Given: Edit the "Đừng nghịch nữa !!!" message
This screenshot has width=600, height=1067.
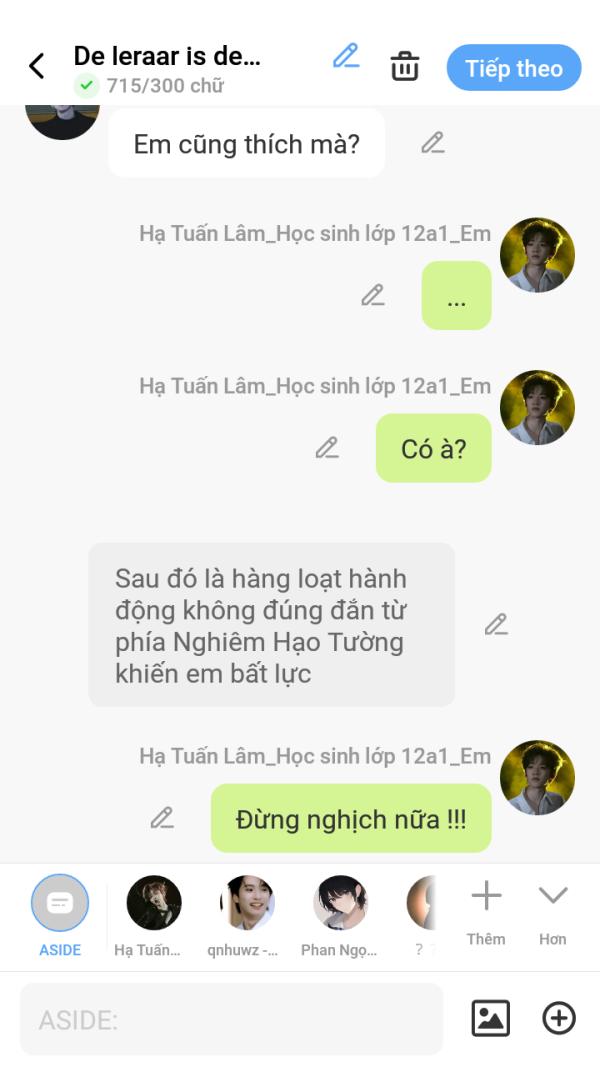Looking at the screenshot, I should (162, 818).
